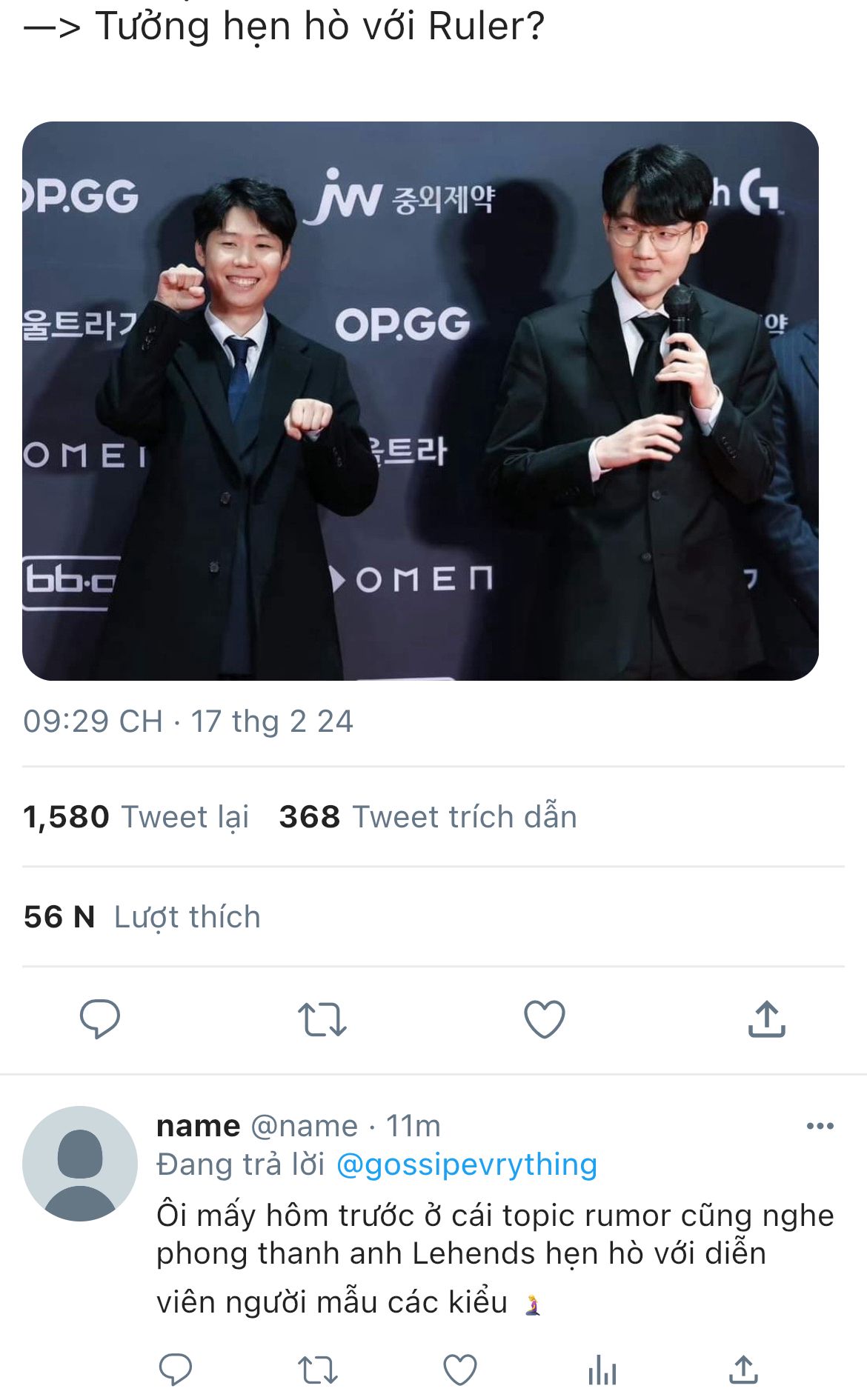Retweet the main tweet
The image size is (867, 1400).
322,1019
